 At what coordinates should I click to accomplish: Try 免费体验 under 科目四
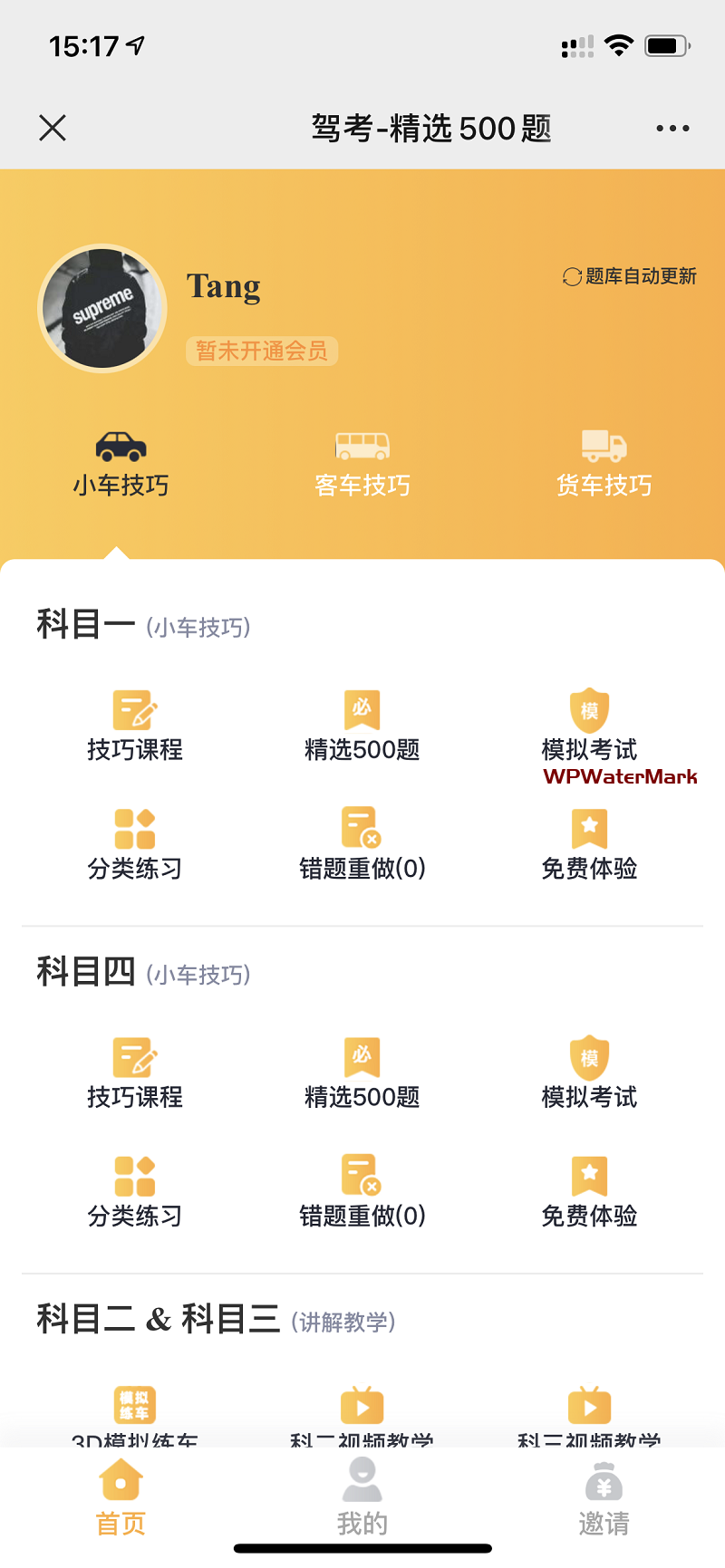tap(589, 1192)
